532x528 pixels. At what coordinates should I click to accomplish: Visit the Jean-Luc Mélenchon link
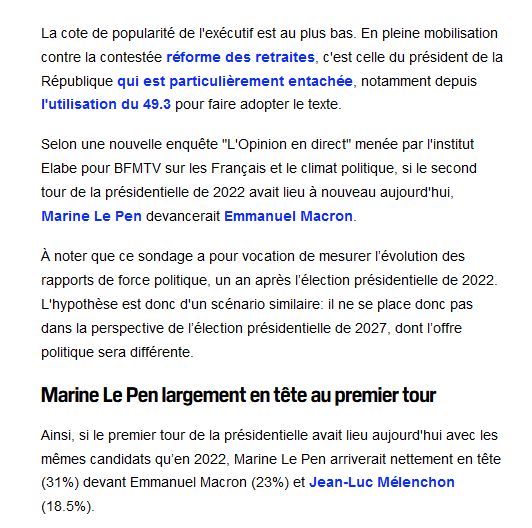tap(382, 482)
